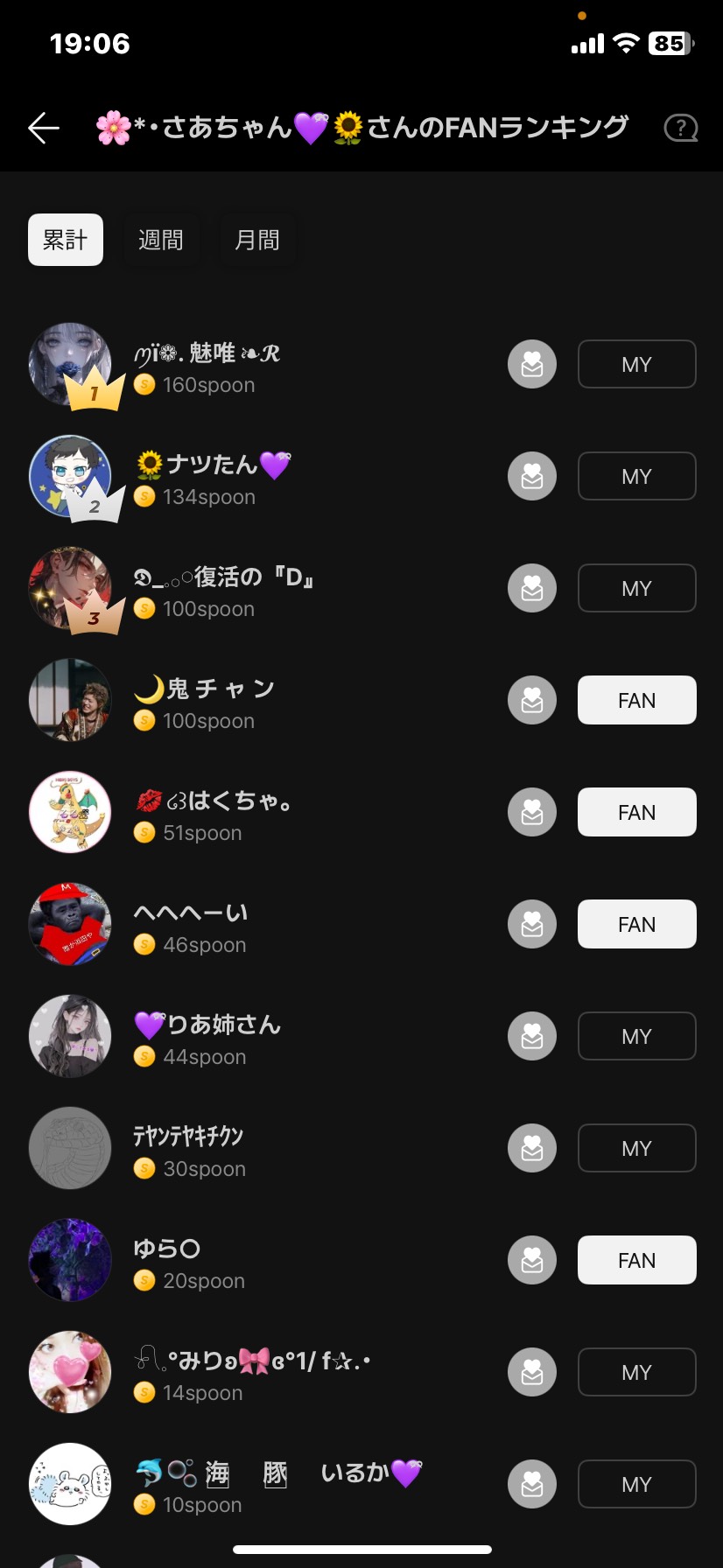Tap the gift icon for ゆら〇
Viewport: 723px width, 1568px height.
pyautogui.click(x=531, y=1260)
